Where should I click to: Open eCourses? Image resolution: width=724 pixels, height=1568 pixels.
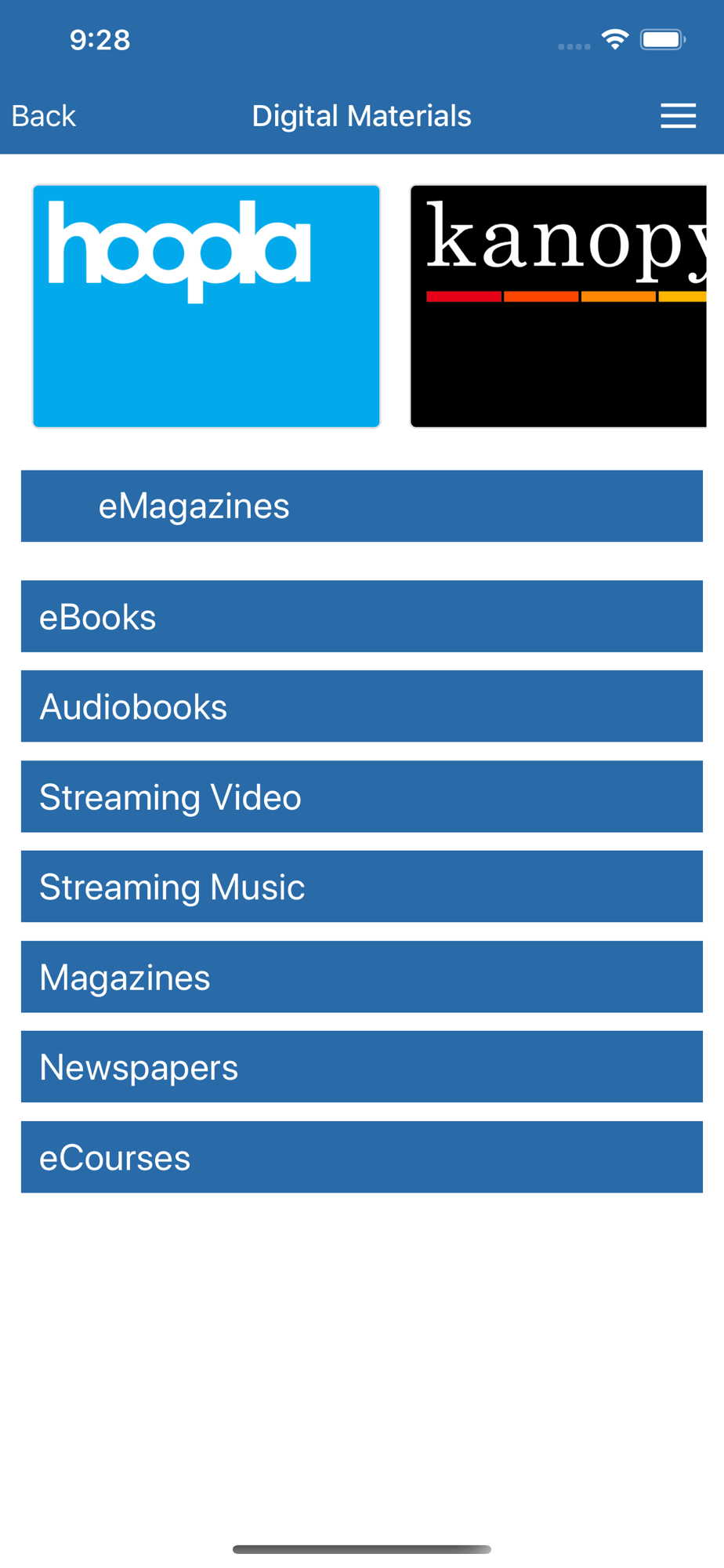pos(362,1157)
